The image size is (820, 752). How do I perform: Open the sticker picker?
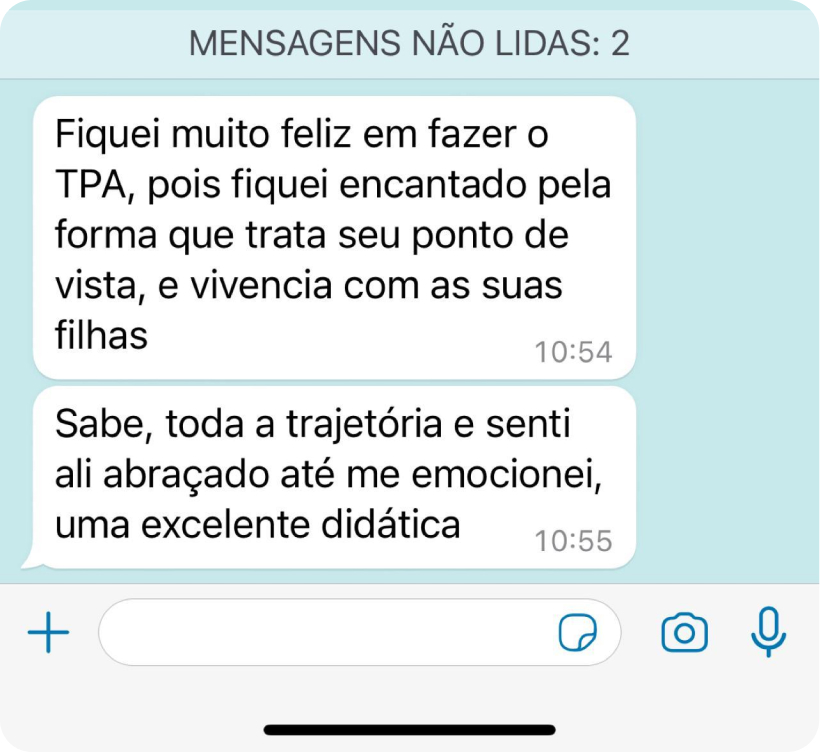578,633
